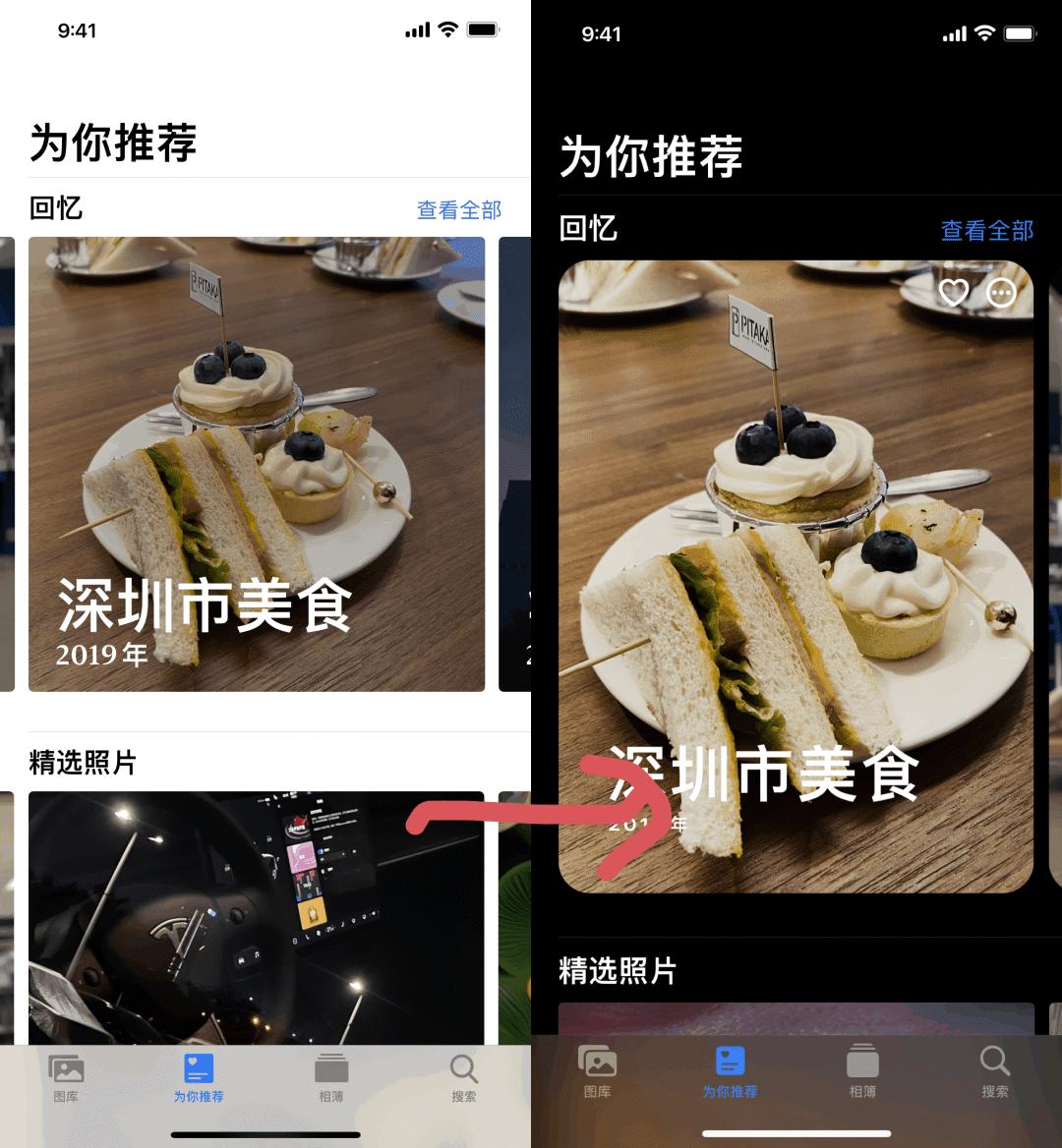Screen dimensions: 1062x1148
Task: Favorite the memory using the heart toggle
Action: pyautogui.click(x=953, y=292)
